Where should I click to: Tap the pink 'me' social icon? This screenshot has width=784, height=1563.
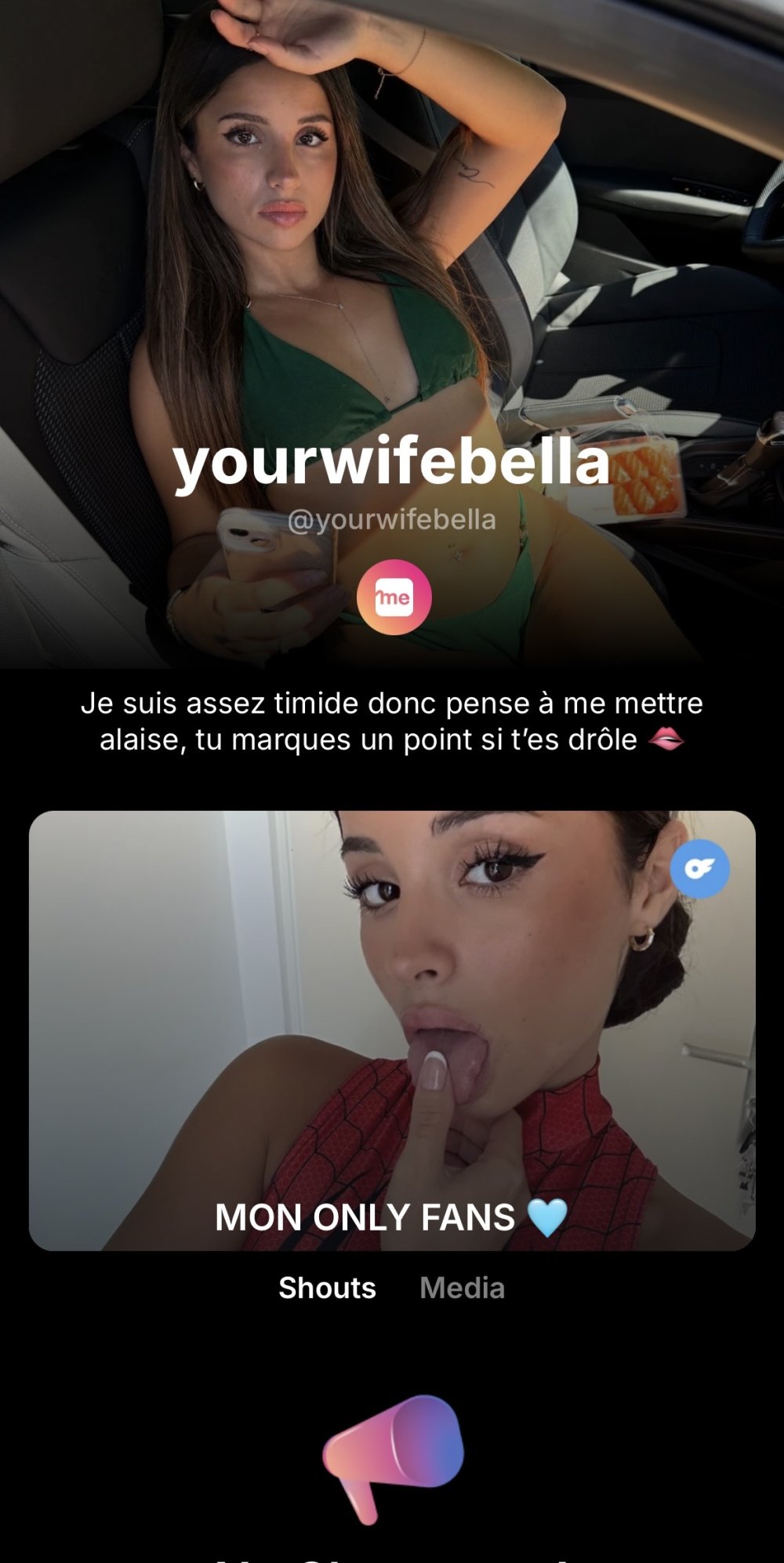394,597
